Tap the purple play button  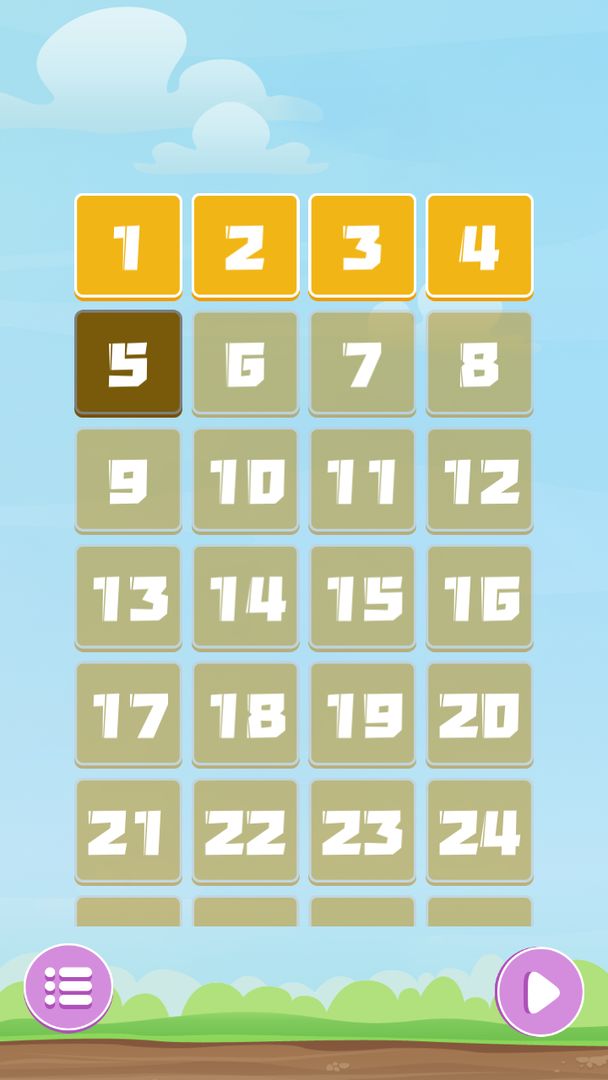[x=539, y=991]
